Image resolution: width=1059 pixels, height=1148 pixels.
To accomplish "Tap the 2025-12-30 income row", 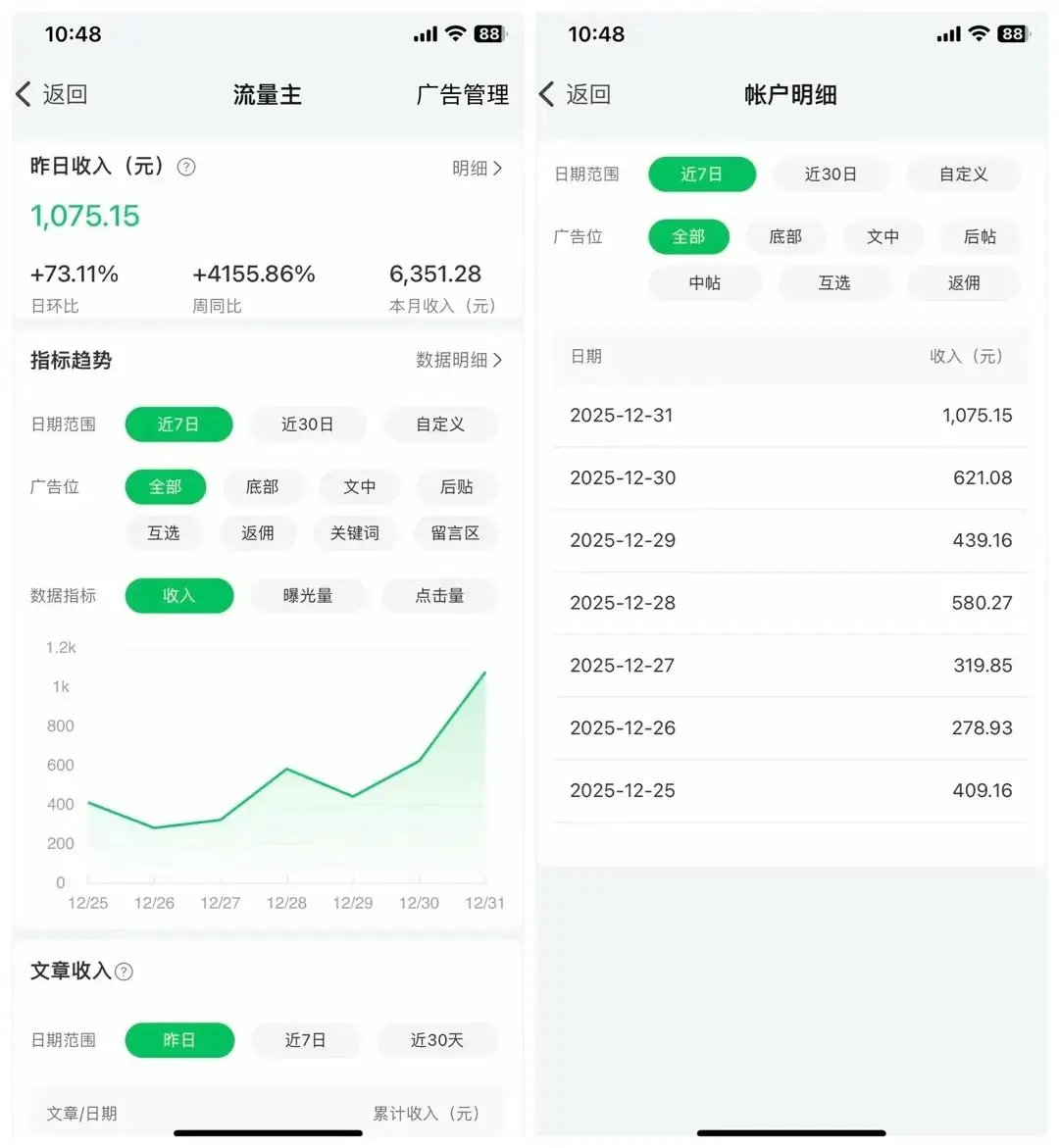I will click(x=790, y=477).
